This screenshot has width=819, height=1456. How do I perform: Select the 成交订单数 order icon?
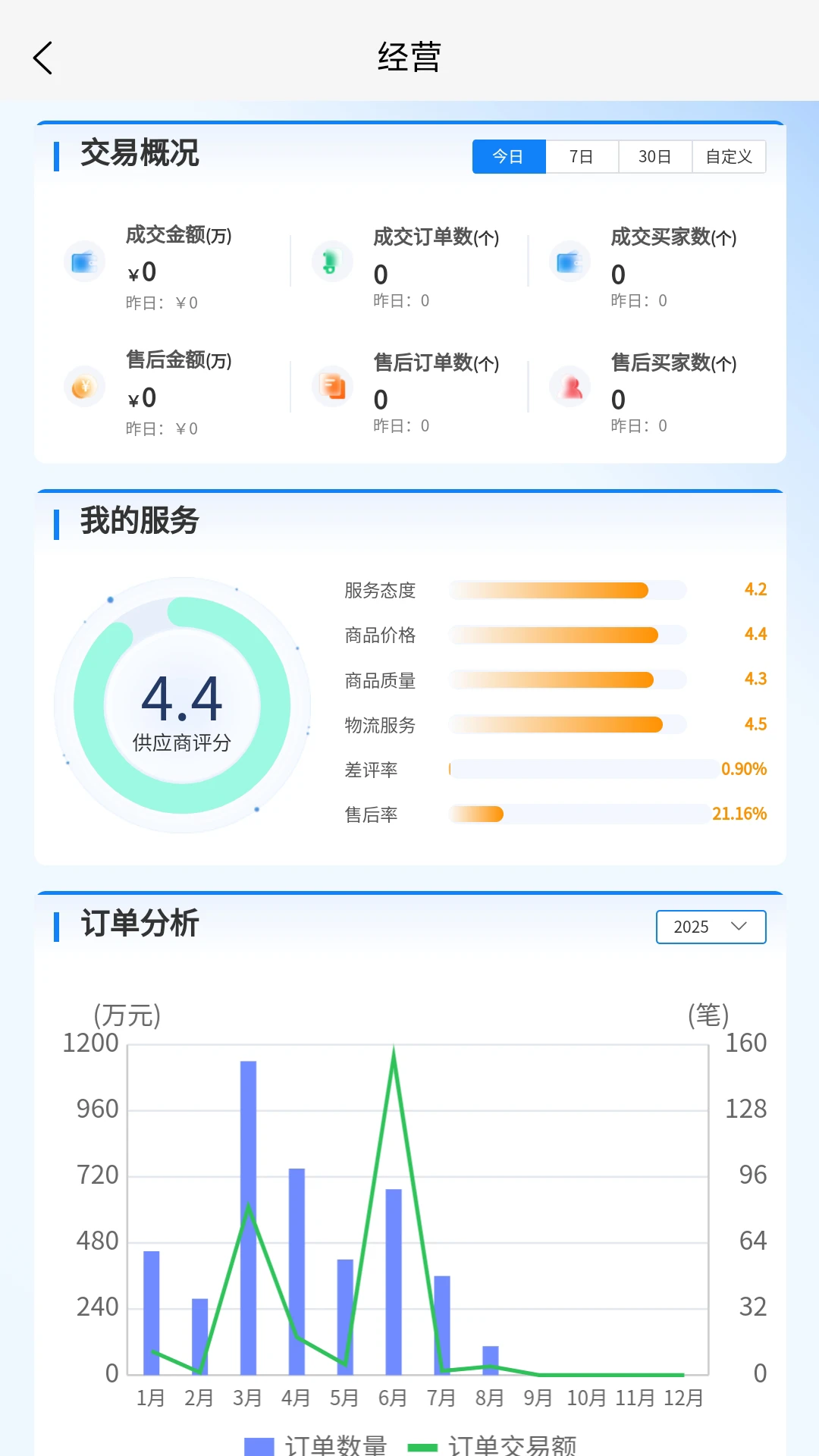pyautogui.click(x=331, y=261)
